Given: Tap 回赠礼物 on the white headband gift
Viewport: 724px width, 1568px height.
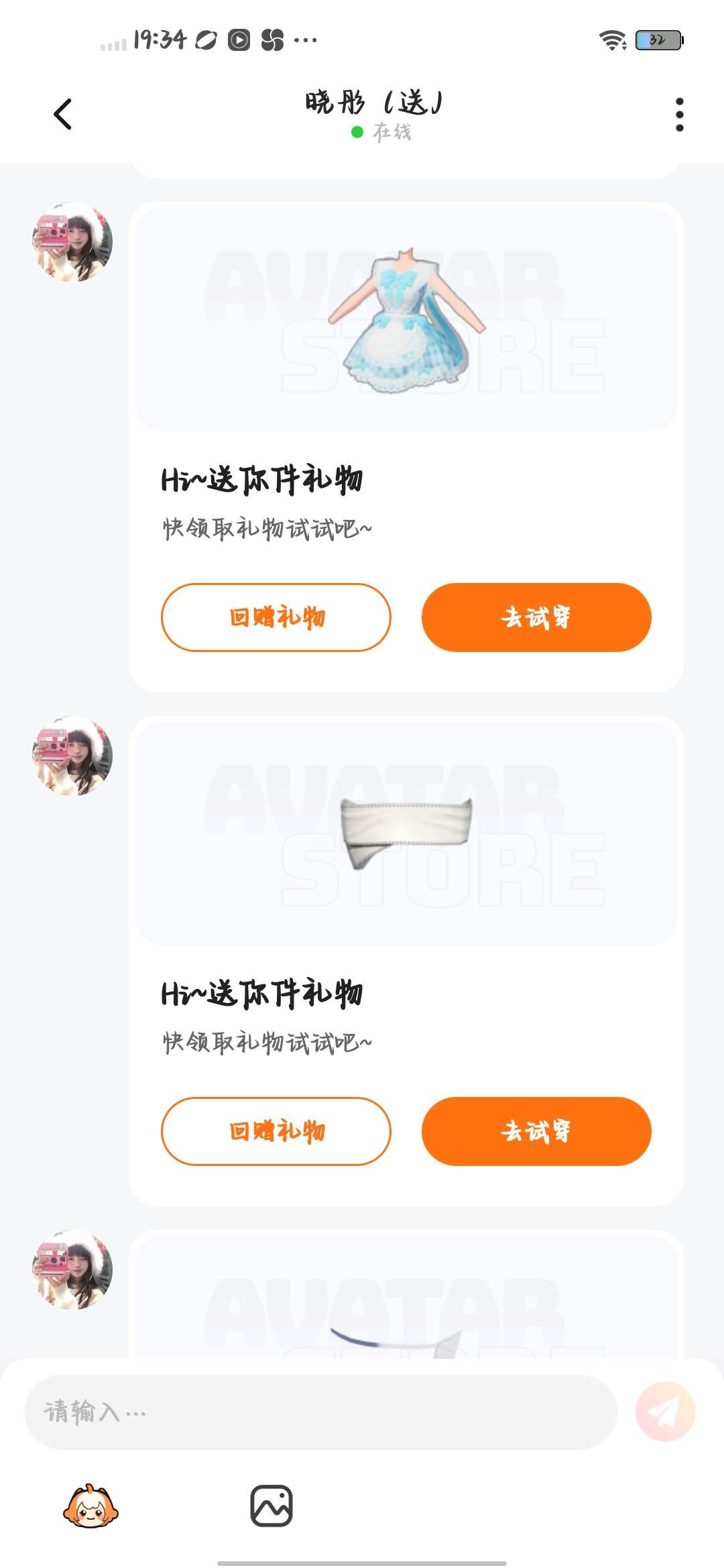Looking at the screenshot, I should [x=276, y=1131].
